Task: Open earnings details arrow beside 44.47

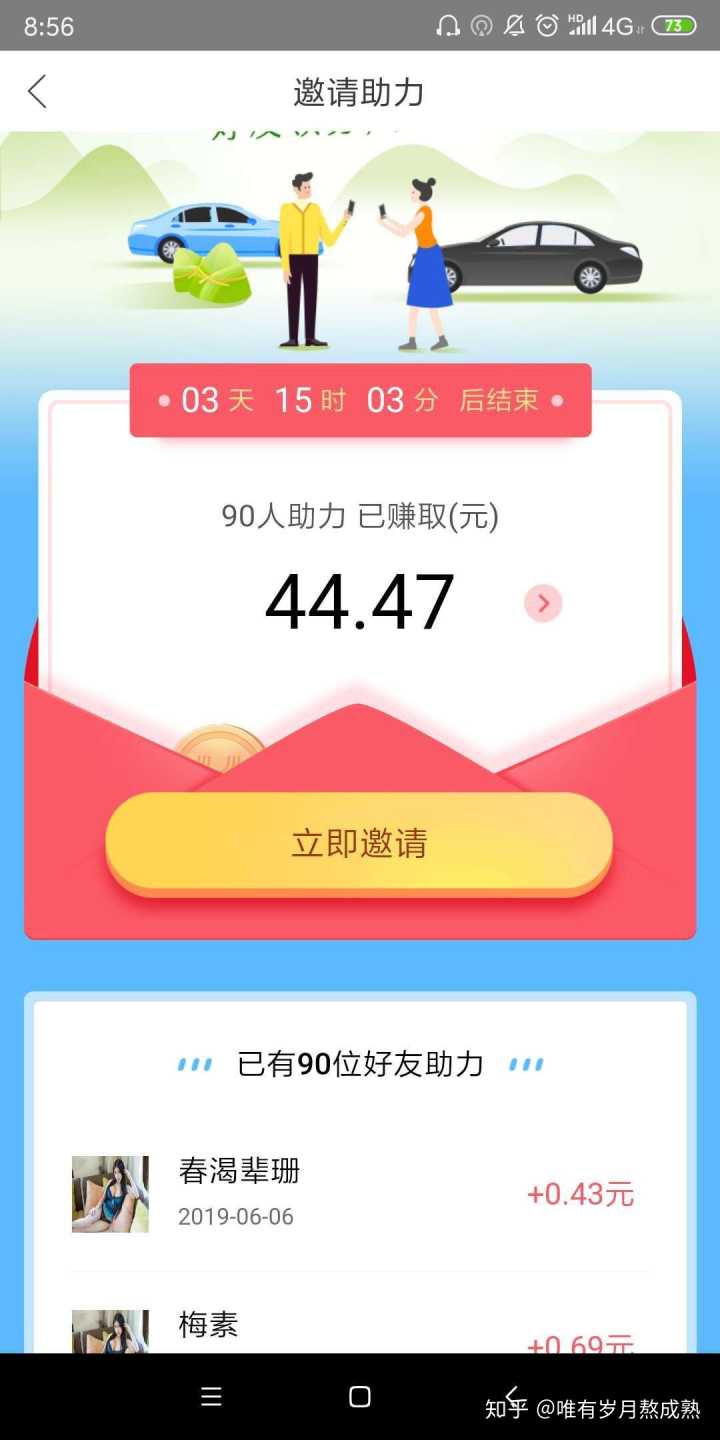Action: [x=543, y=603]
